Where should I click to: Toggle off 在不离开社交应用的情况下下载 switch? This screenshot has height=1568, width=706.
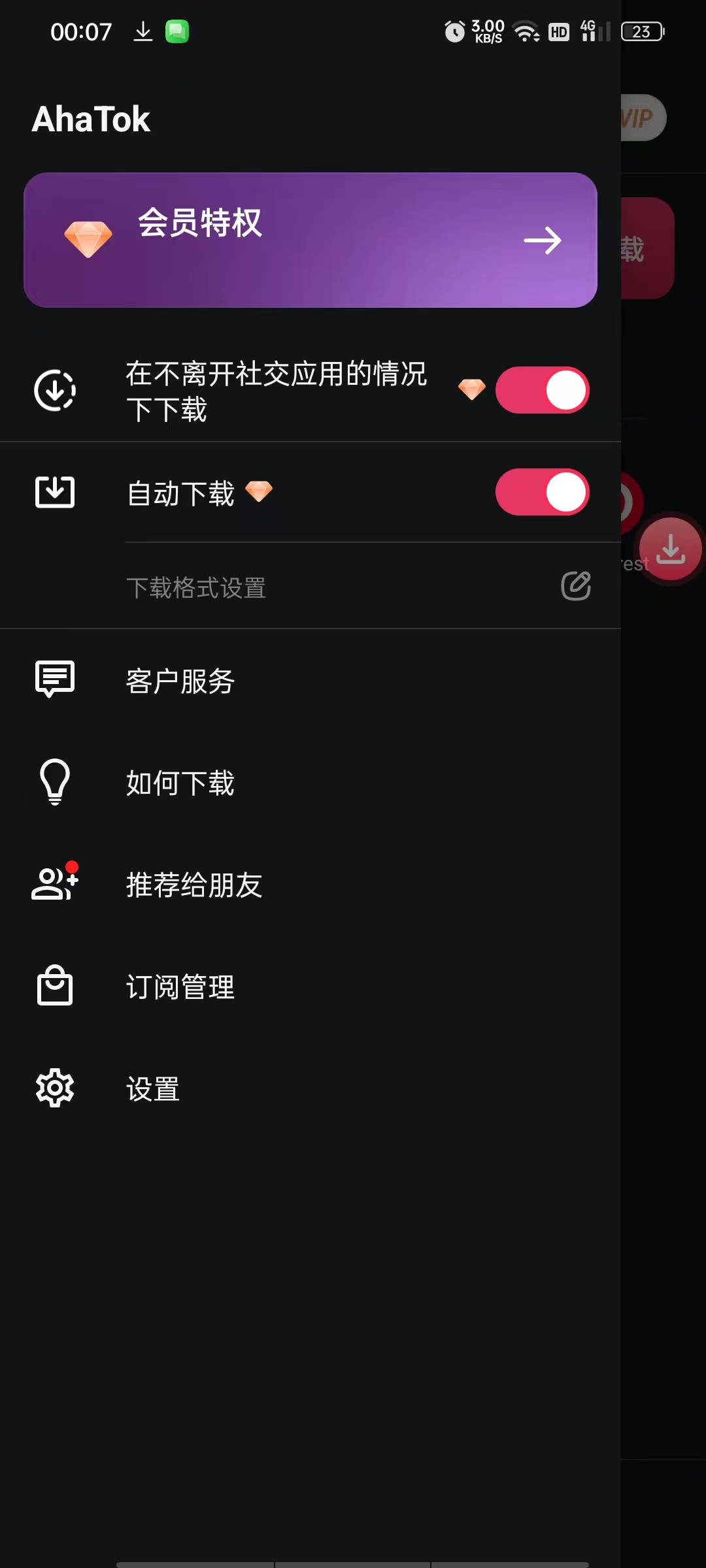543,390
